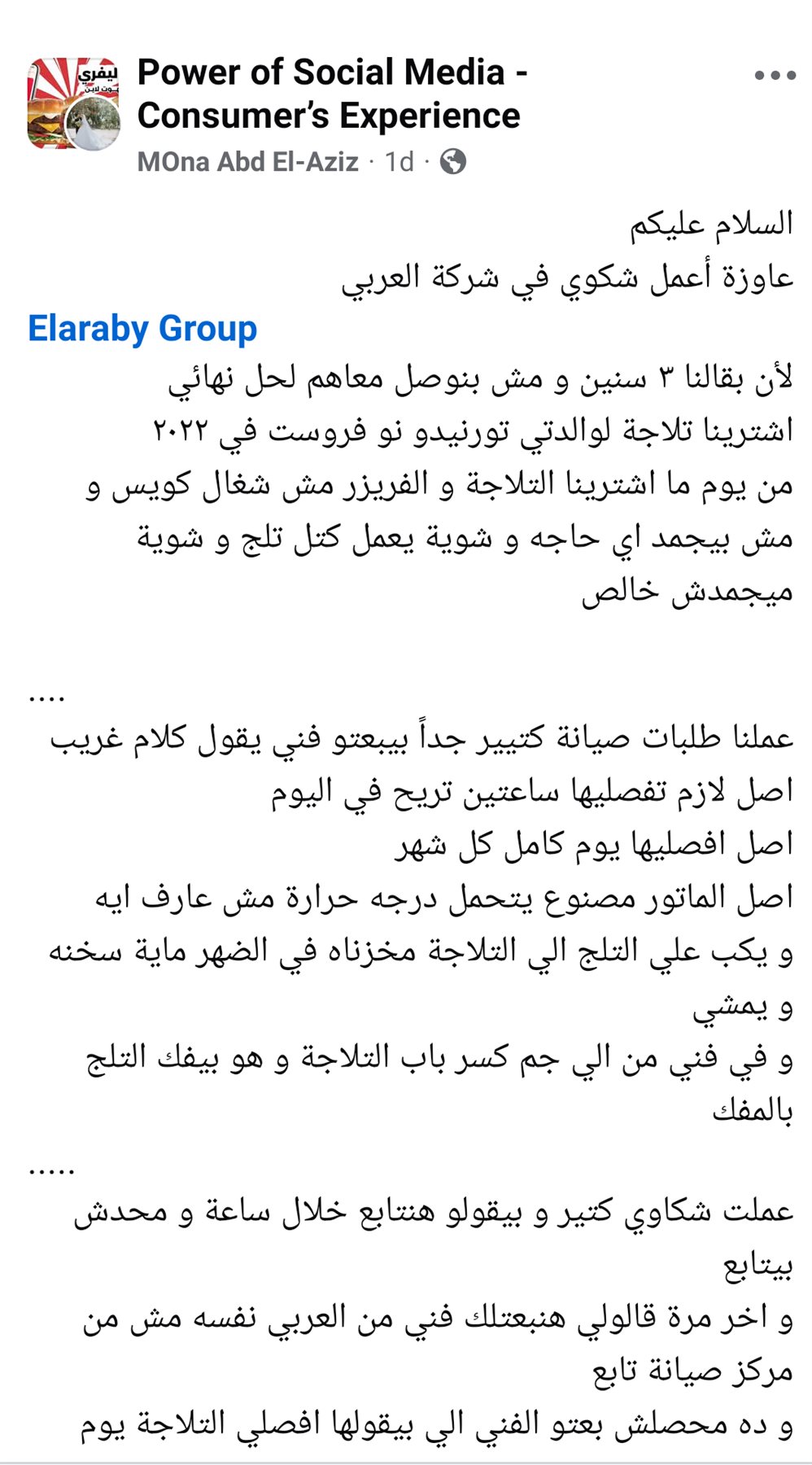Open the Elaraby Group tagged page

(142, 329)
